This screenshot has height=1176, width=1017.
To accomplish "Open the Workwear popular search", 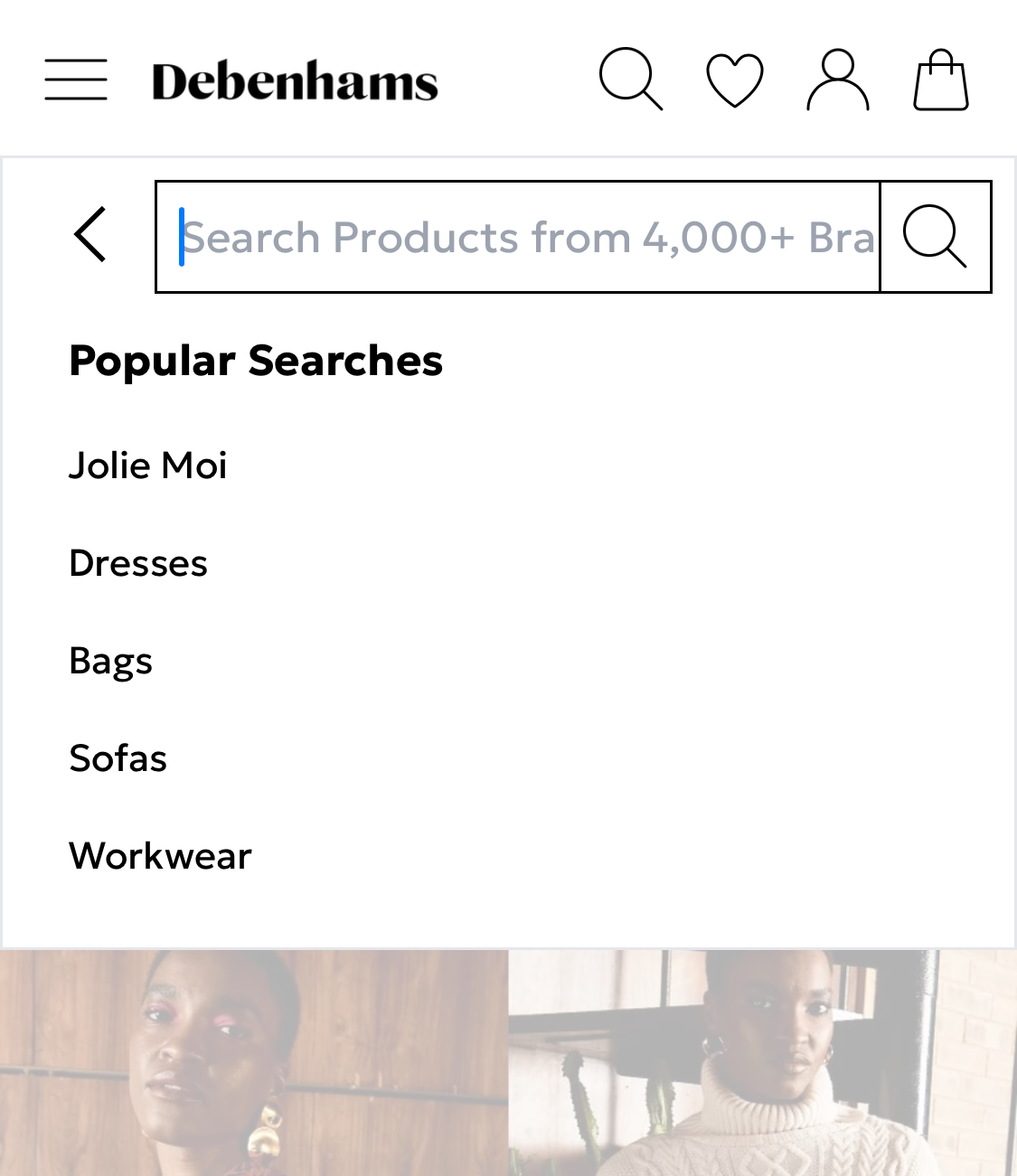I will 160,855.
